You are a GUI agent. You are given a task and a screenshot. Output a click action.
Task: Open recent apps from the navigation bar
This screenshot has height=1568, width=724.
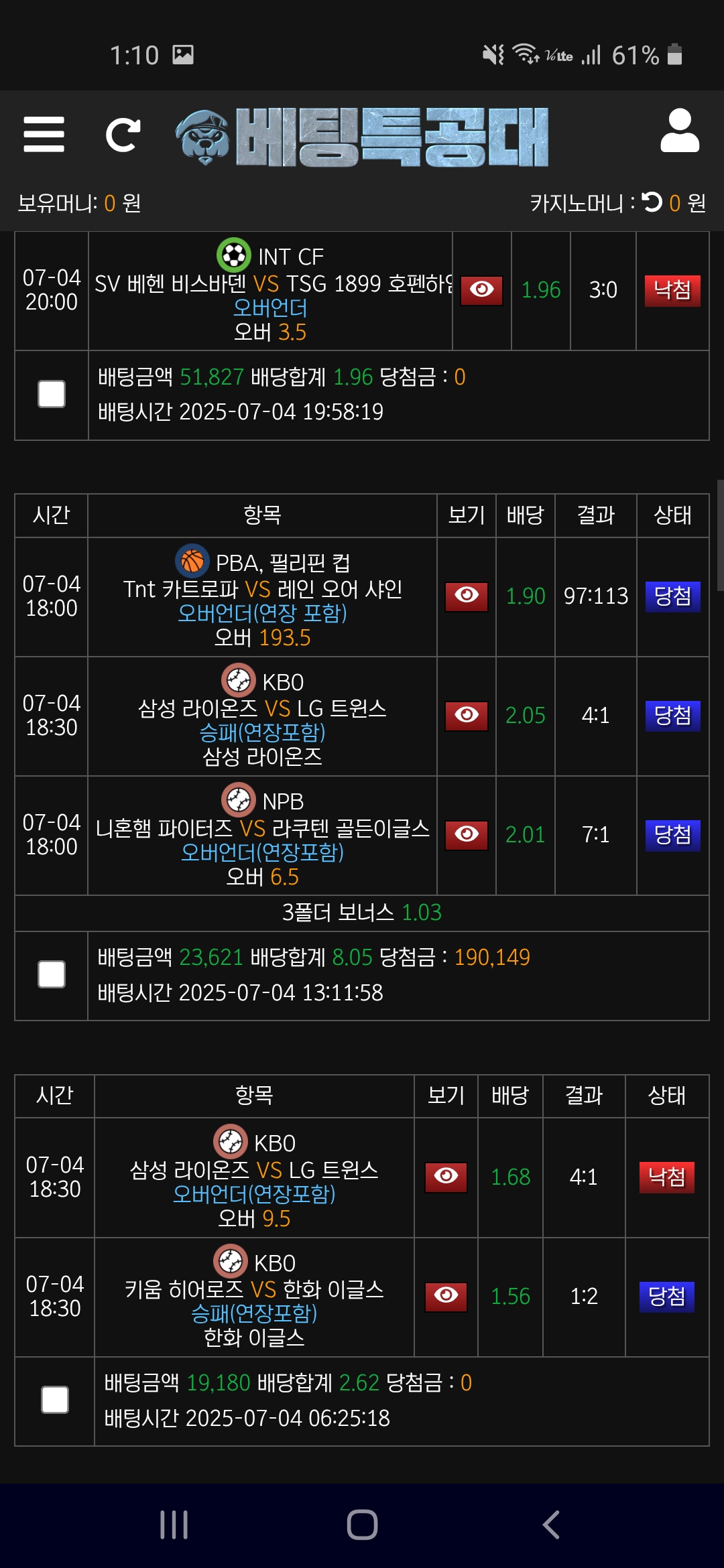pos(174,1525)
